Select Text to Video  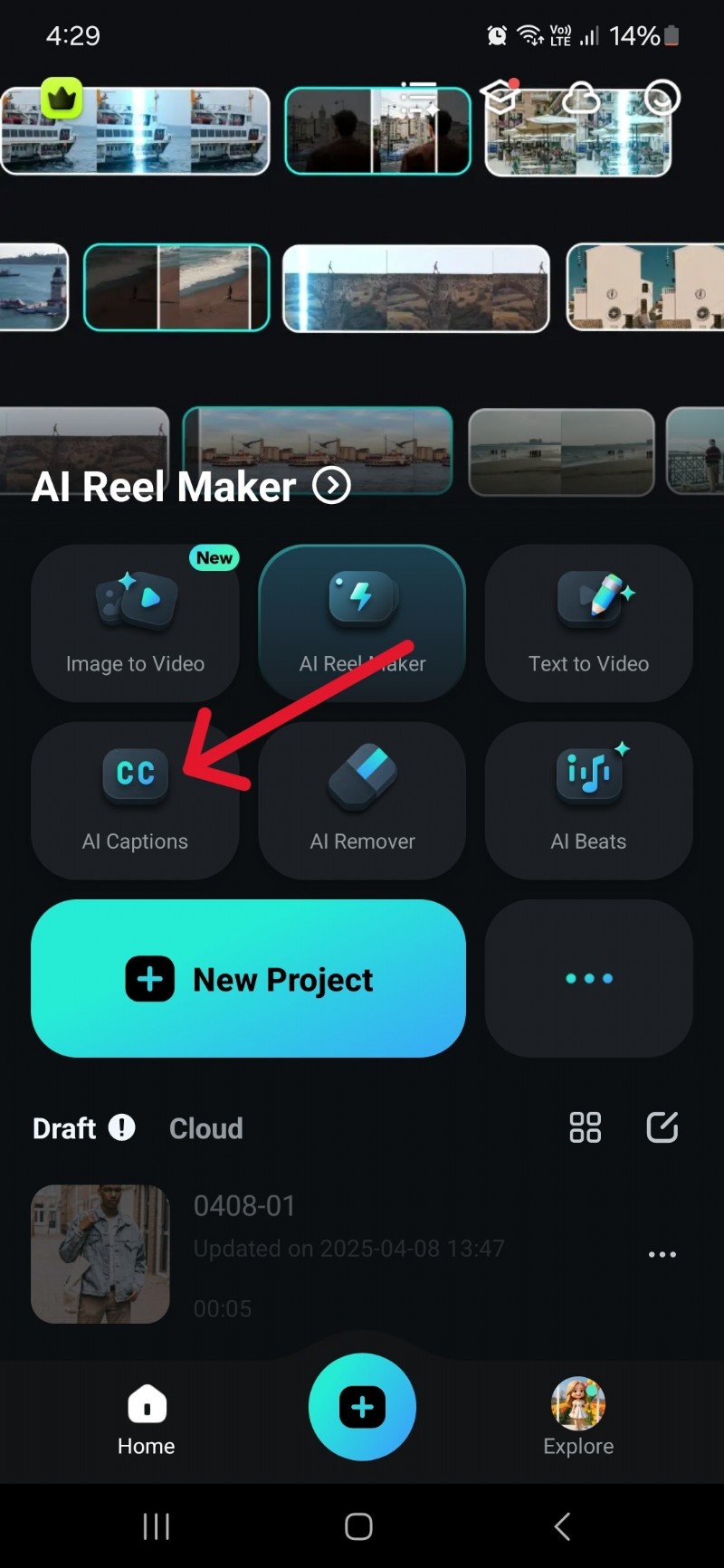click(x=588, y=624)
